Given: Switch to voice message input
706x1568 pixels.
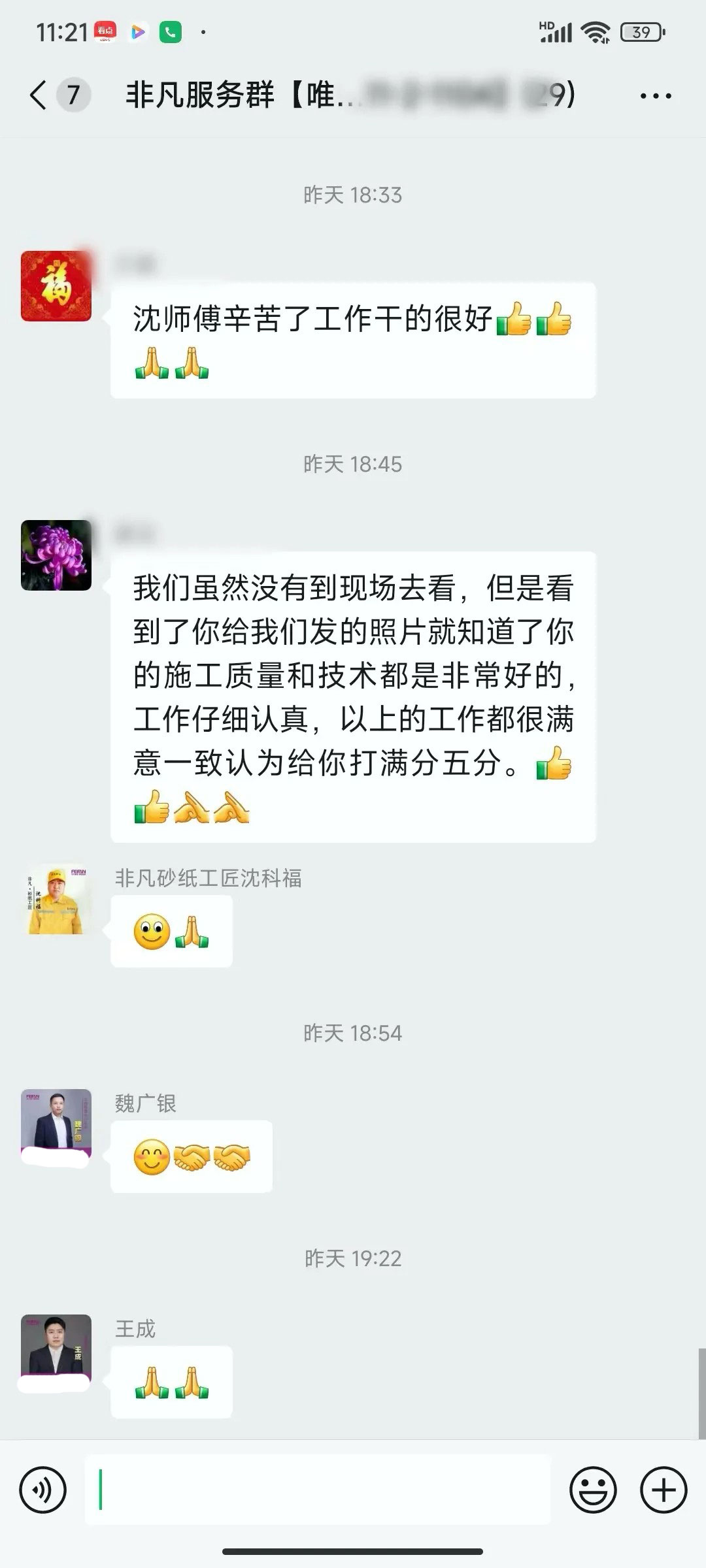Looking at the screenshot, I should pyautogui.click(x=43, y=1490).
